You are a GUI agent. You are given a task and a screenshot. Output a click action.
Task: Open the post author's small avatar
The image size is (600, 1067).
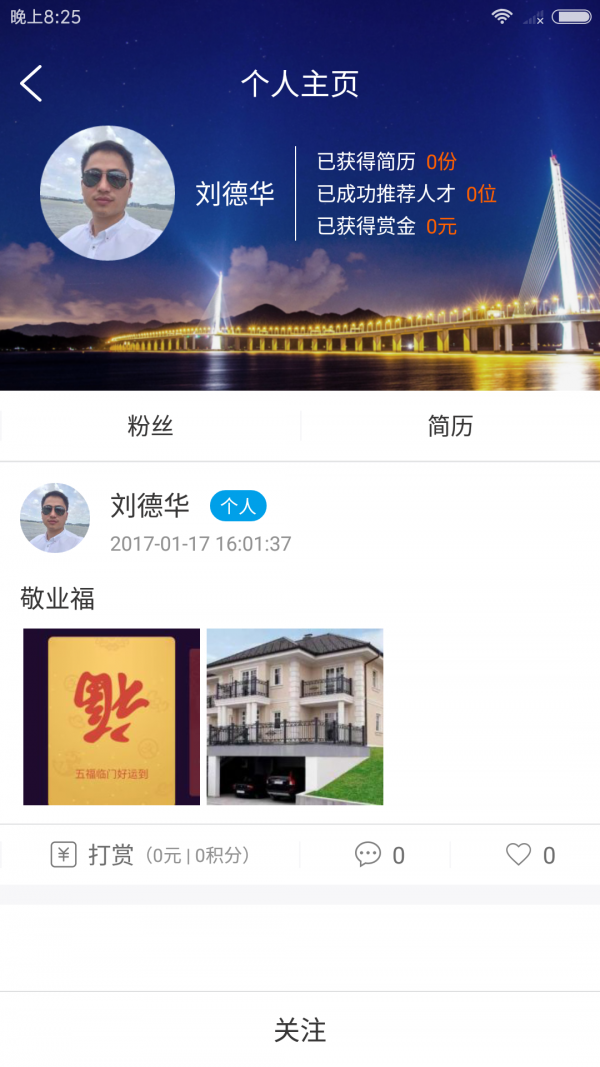pyautogui.click(x=55, y=518)
